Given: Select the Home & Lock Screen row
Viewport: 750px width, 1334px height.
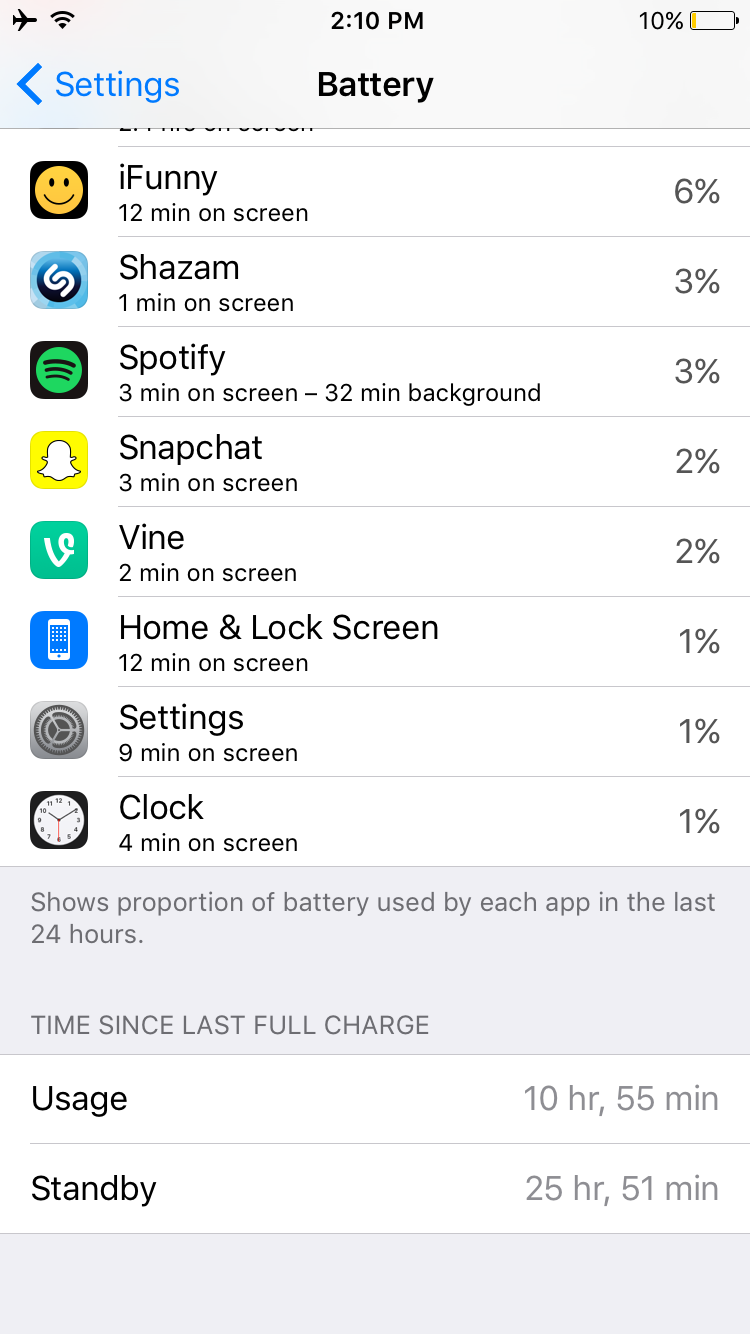Looking at the screenshot, I should click(x=375, y=642).
